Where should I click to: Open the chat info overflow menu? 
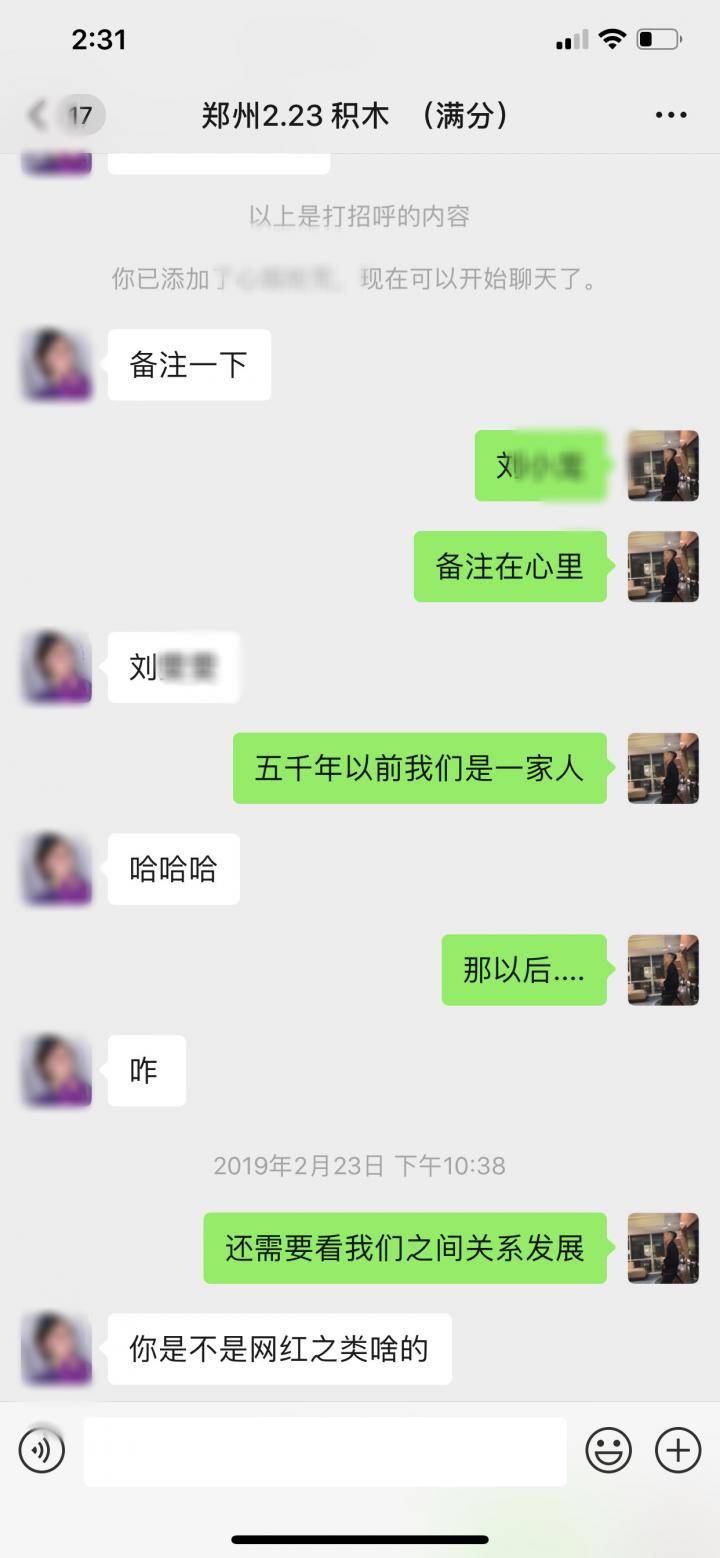click(671, 115)
